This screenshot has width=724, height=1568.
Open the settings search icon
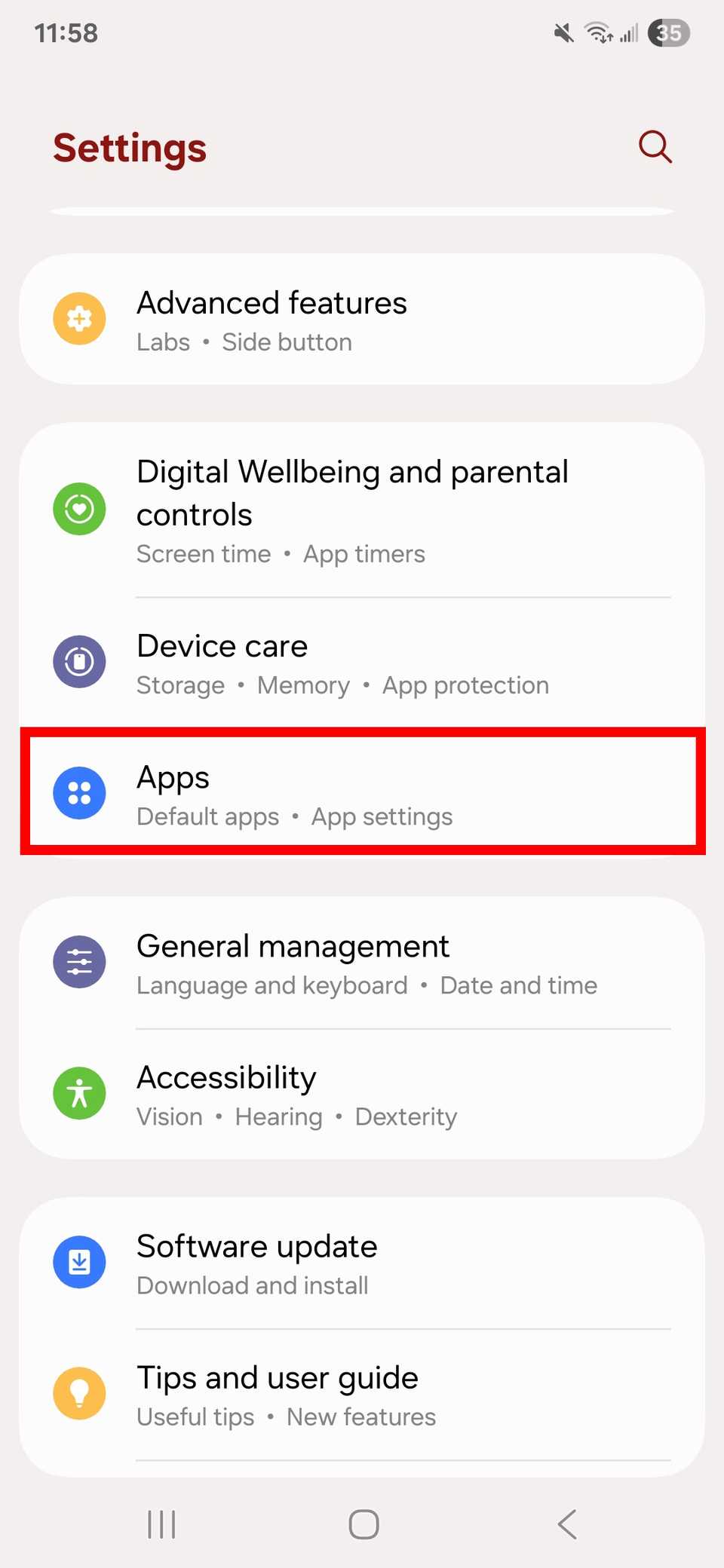[x=655, y=147]
